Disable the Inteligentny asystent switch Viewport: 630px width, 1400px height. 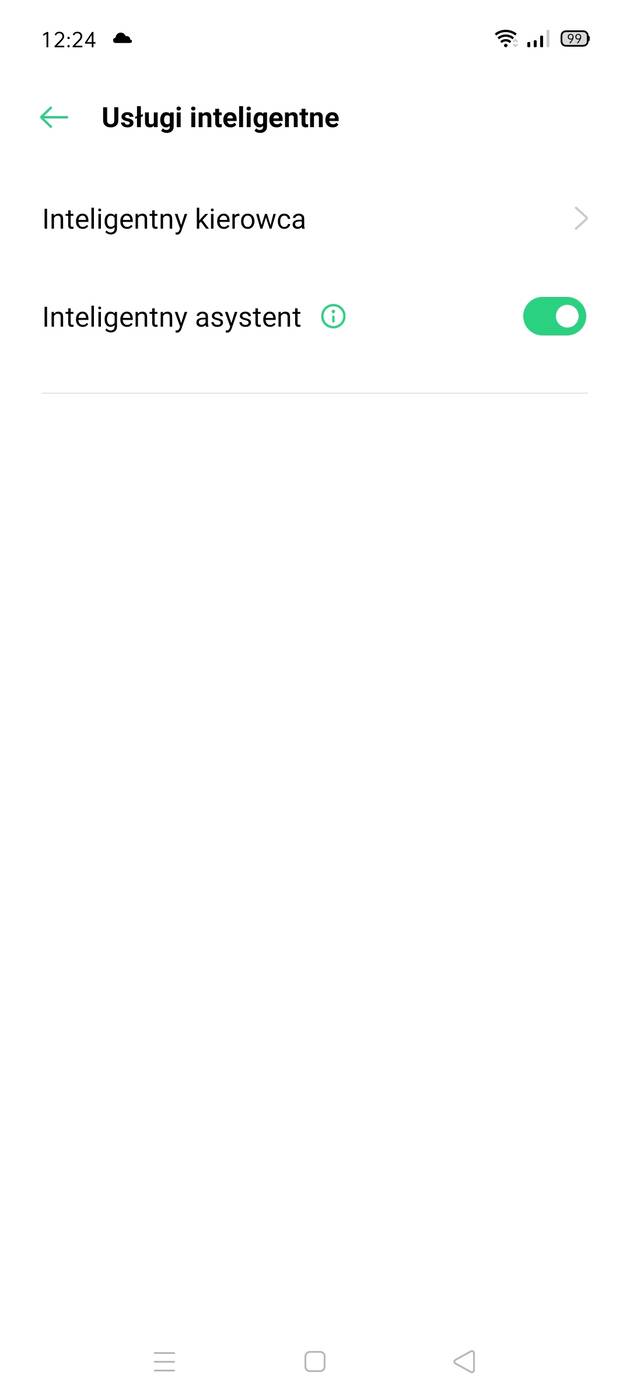pyautogui.click(x=554, y=317)
